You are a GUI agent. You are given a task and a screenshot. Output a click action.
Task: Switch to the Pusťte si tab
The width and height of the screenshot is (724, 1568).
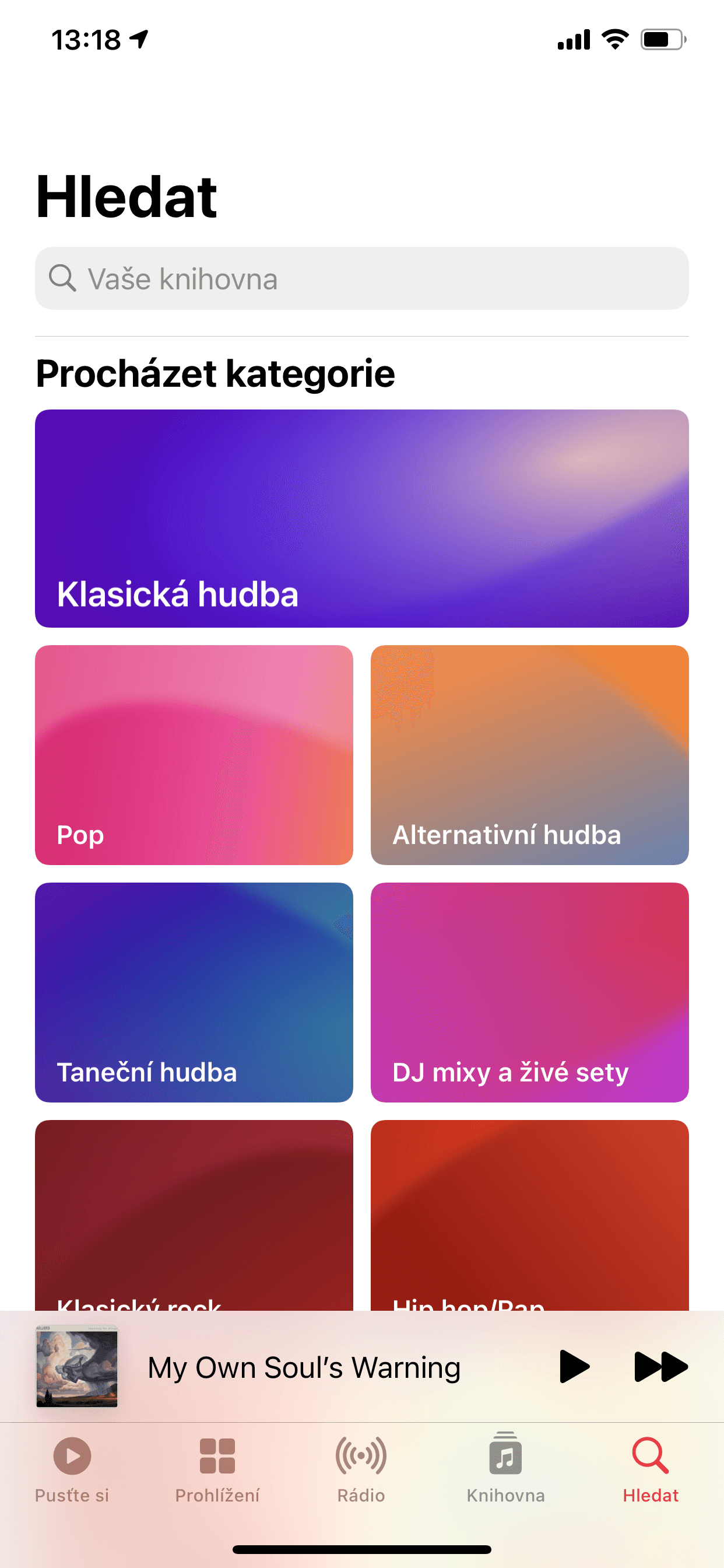point(72,1468)
